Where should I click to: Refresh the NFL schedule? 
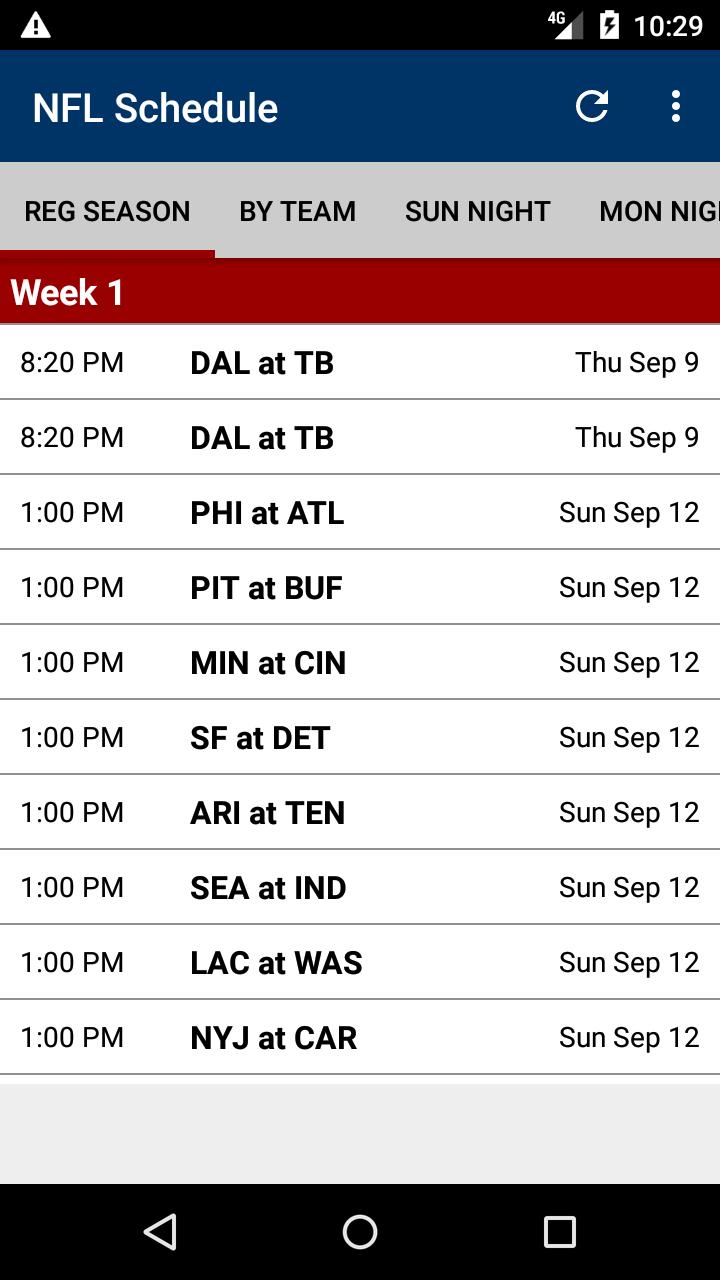[592, 106]
